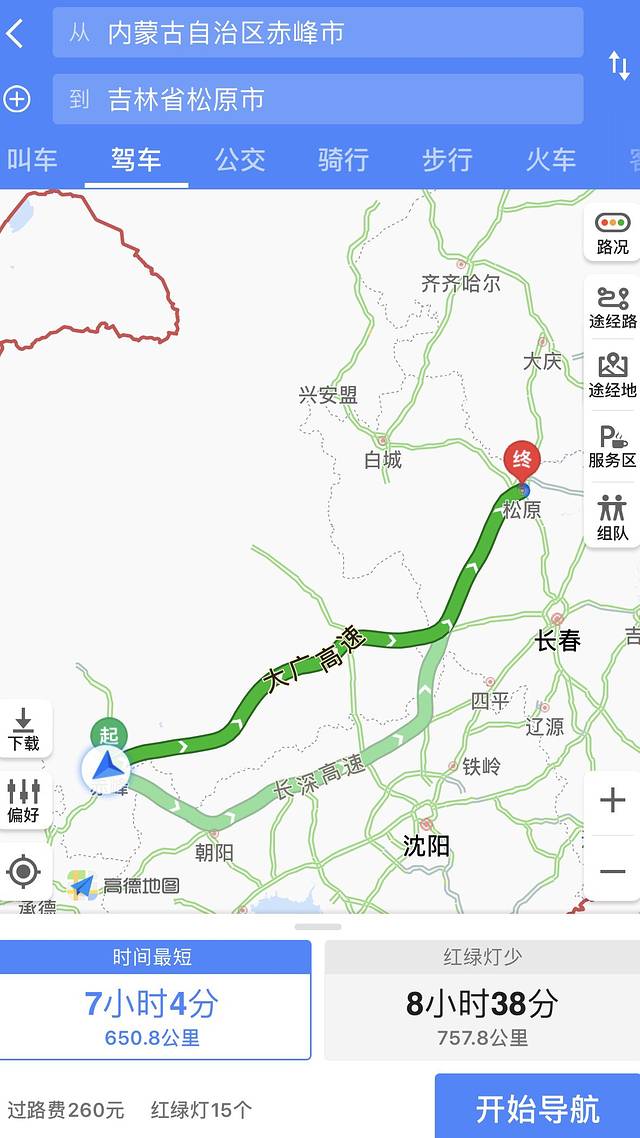
Task: Choose the 红绿灯少 route option
Action: coord(482,1001)
